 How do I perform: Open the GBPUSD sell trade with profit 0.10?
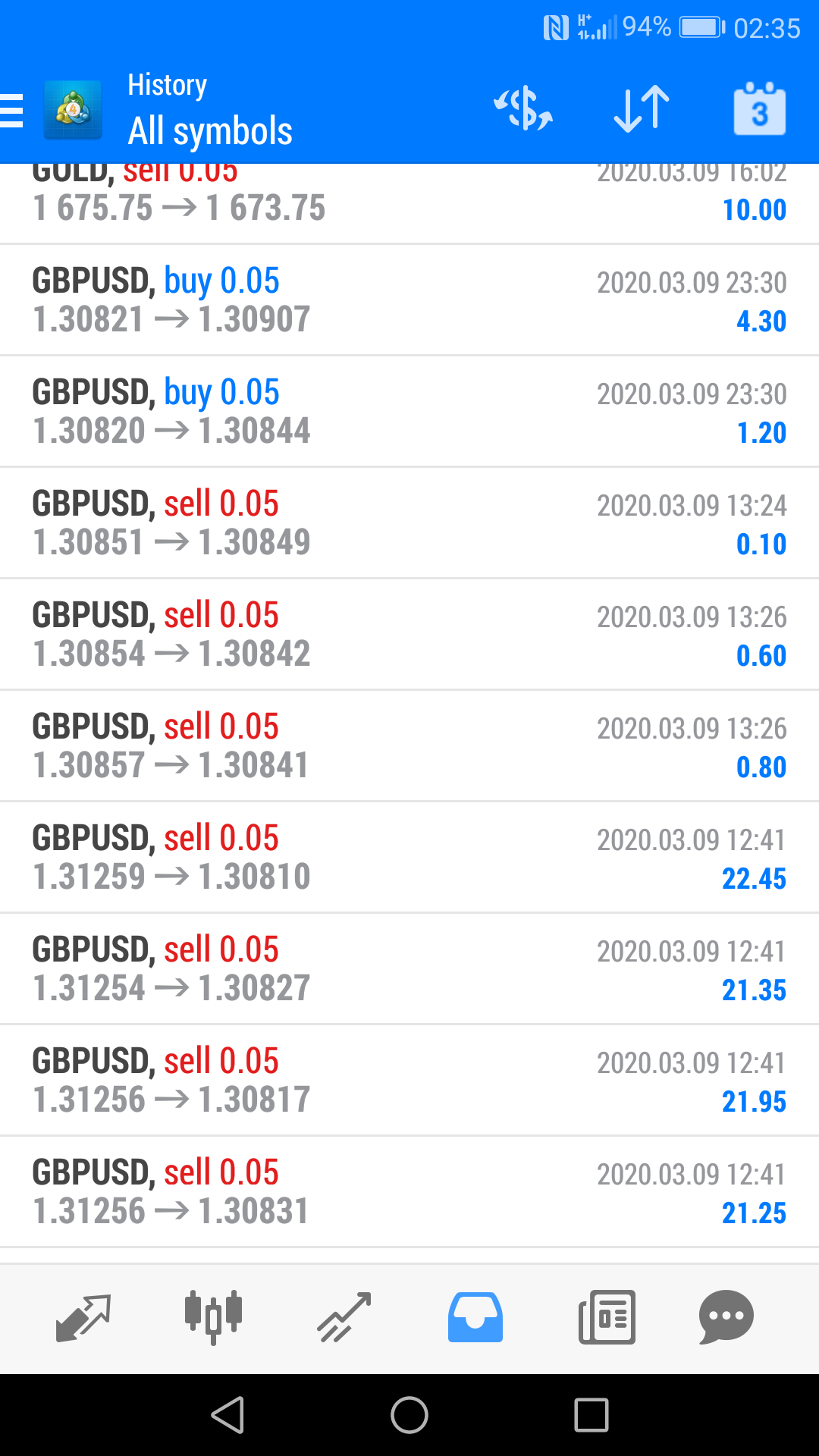(x=409, y=523)
